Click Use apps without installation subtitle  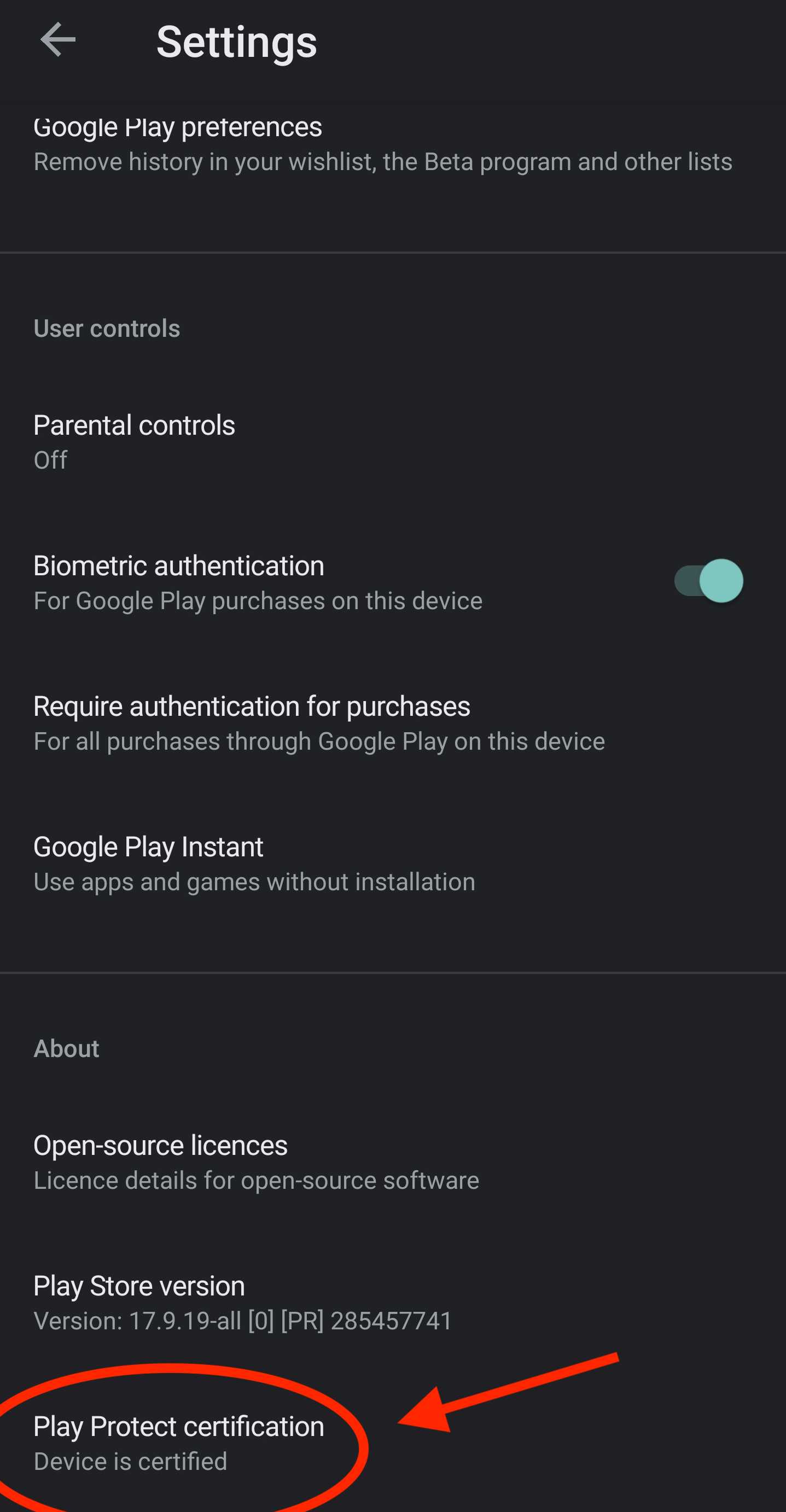click(254, 881)
